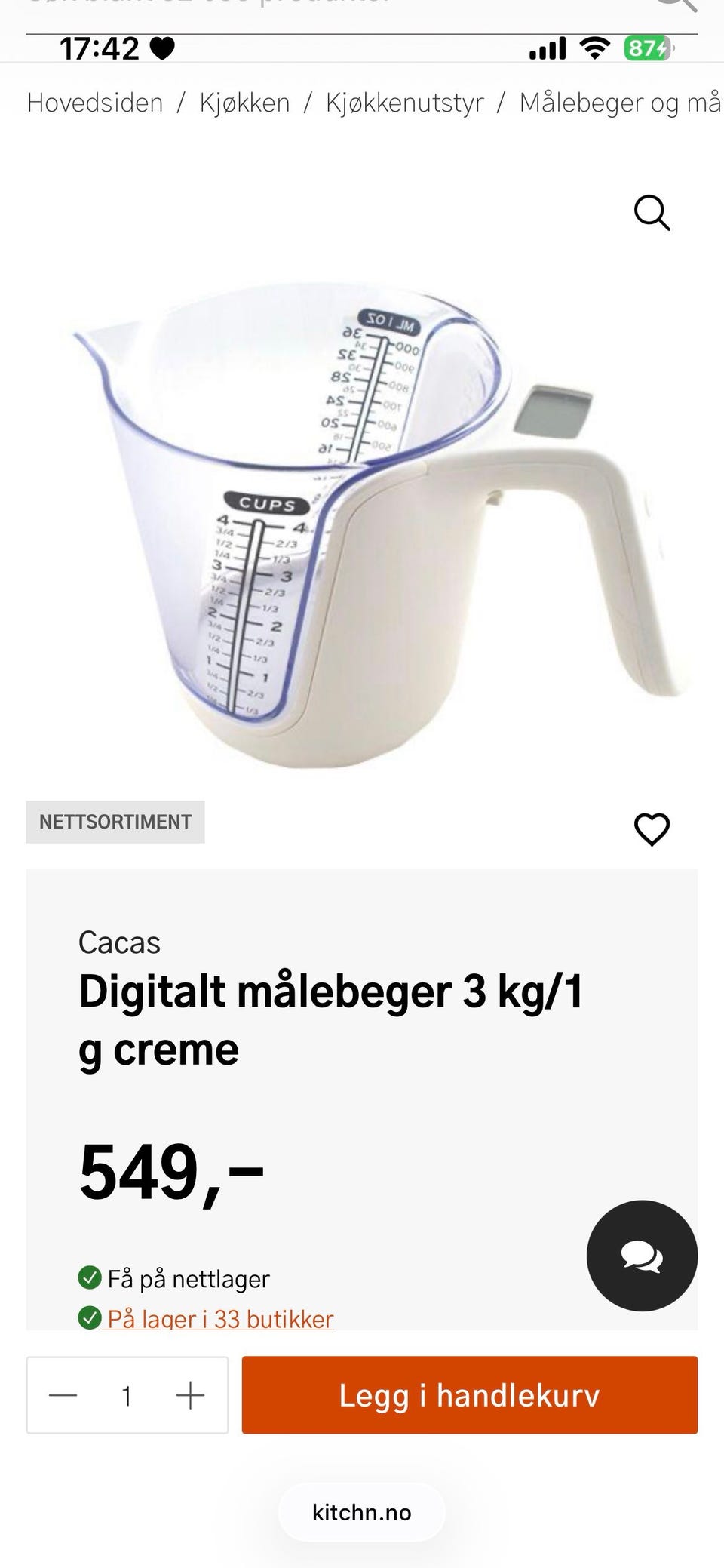Tap the NETTSORTIMENT label

[x=115, y=822]
